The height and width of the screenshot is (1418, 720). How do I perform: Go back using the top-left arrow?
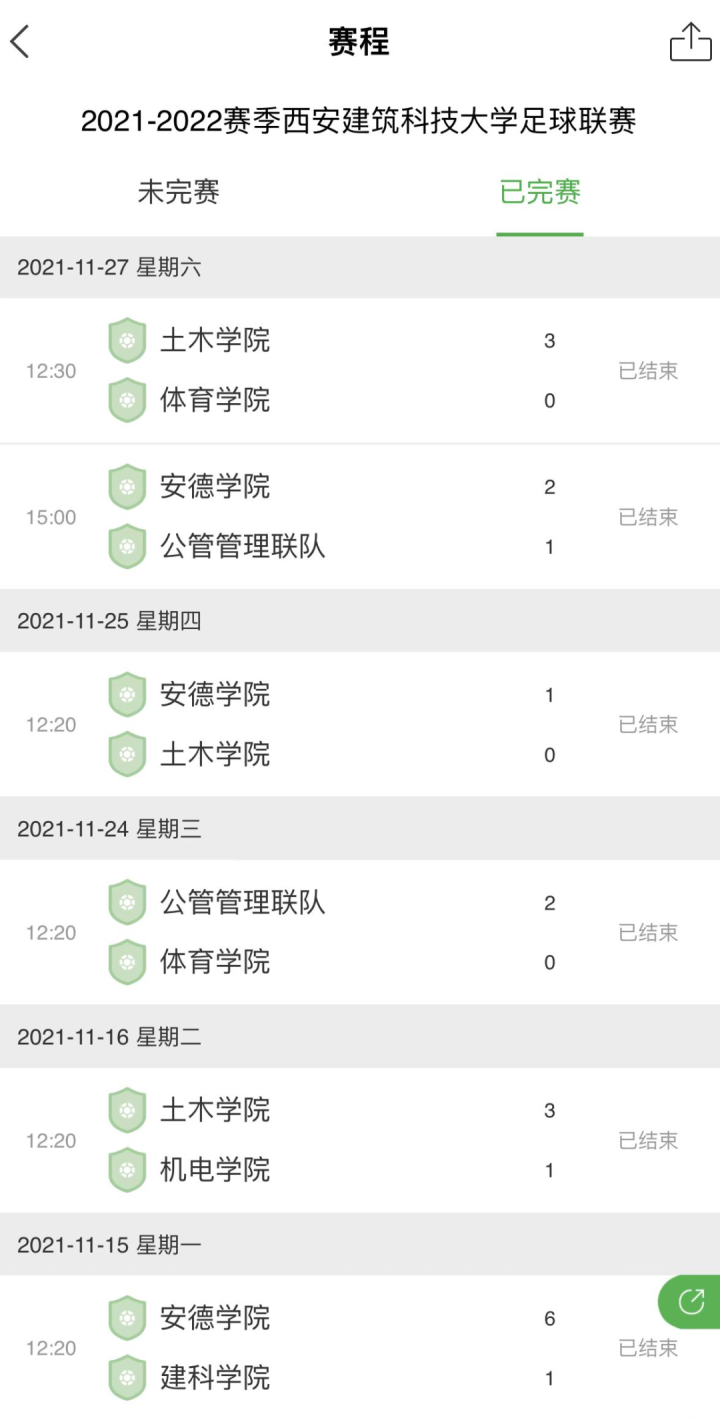pos(21,42)
